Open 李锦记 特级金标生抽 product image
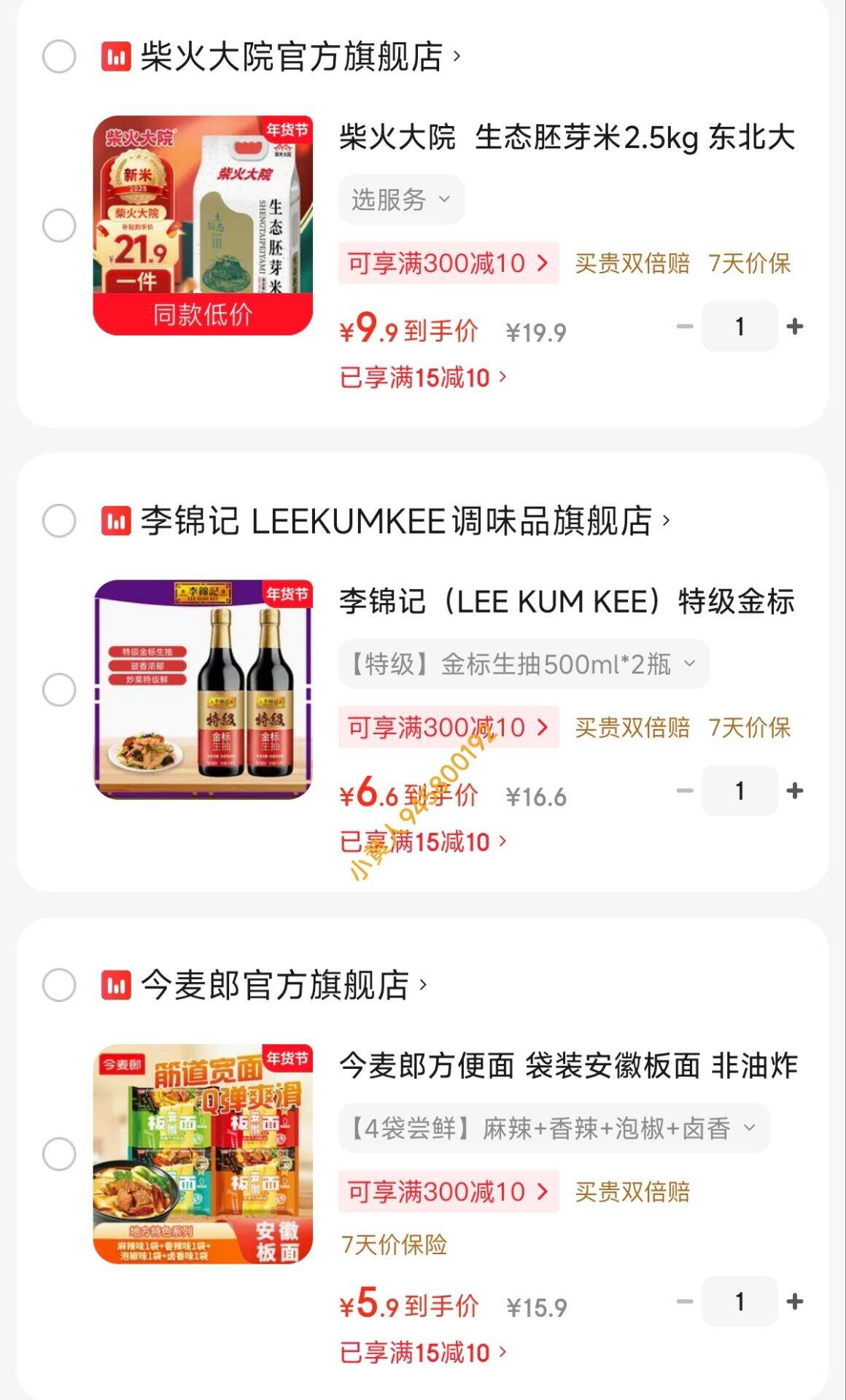This screenshot has height=1400, width=846. point(203,690)
